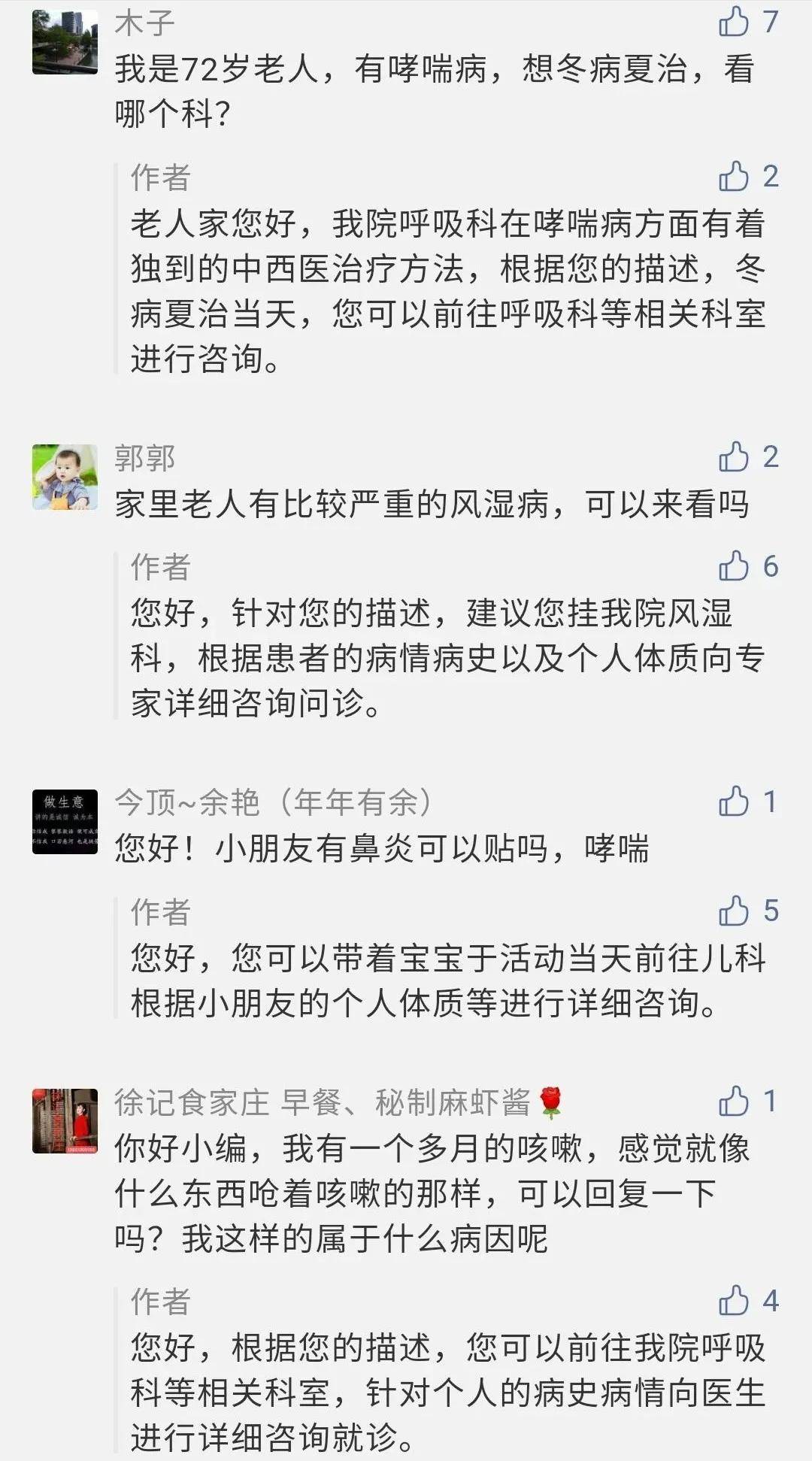Like the author's reply recommending 儿科
Viewport: 812px width, 1461px height.
734,911
